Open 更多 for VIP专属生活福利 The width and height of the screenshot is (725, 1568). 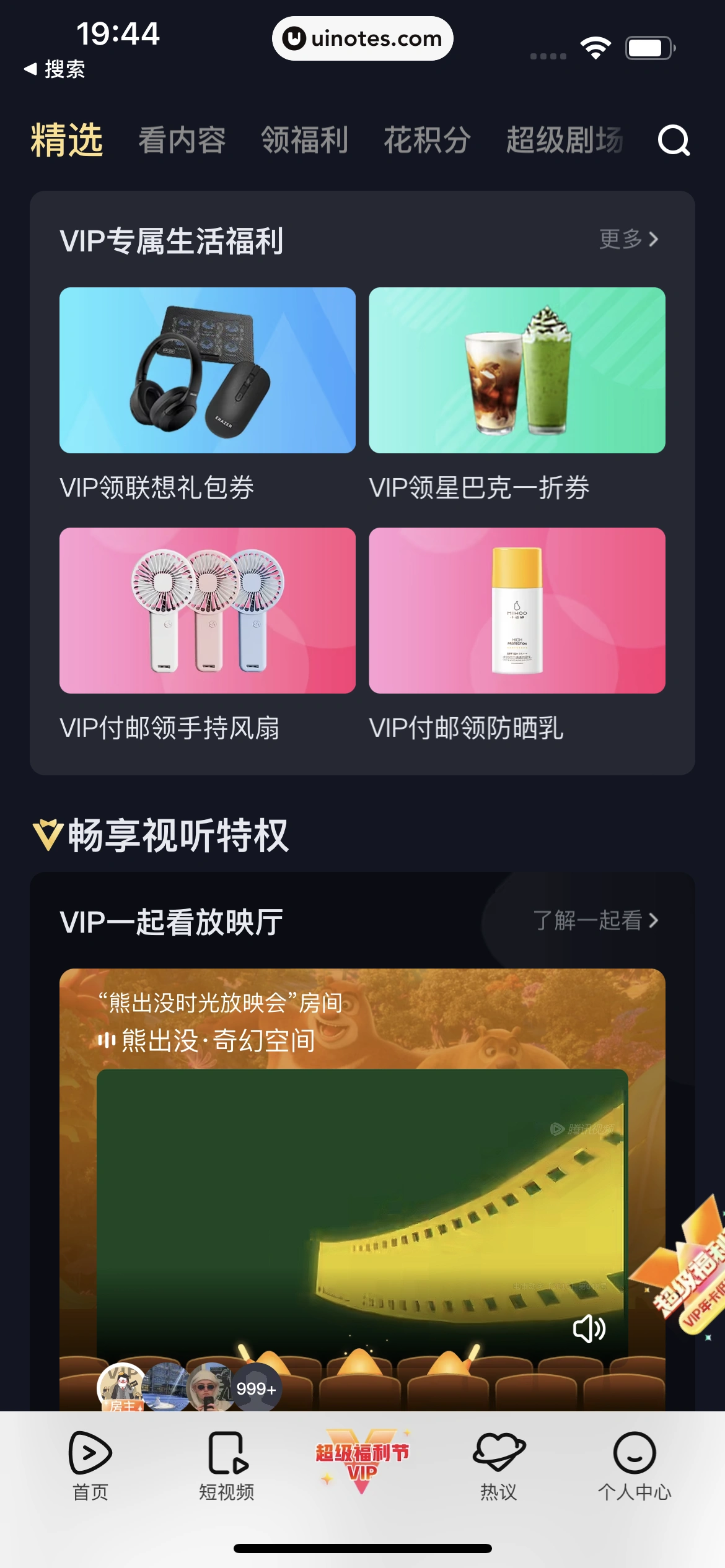(628, 239)
